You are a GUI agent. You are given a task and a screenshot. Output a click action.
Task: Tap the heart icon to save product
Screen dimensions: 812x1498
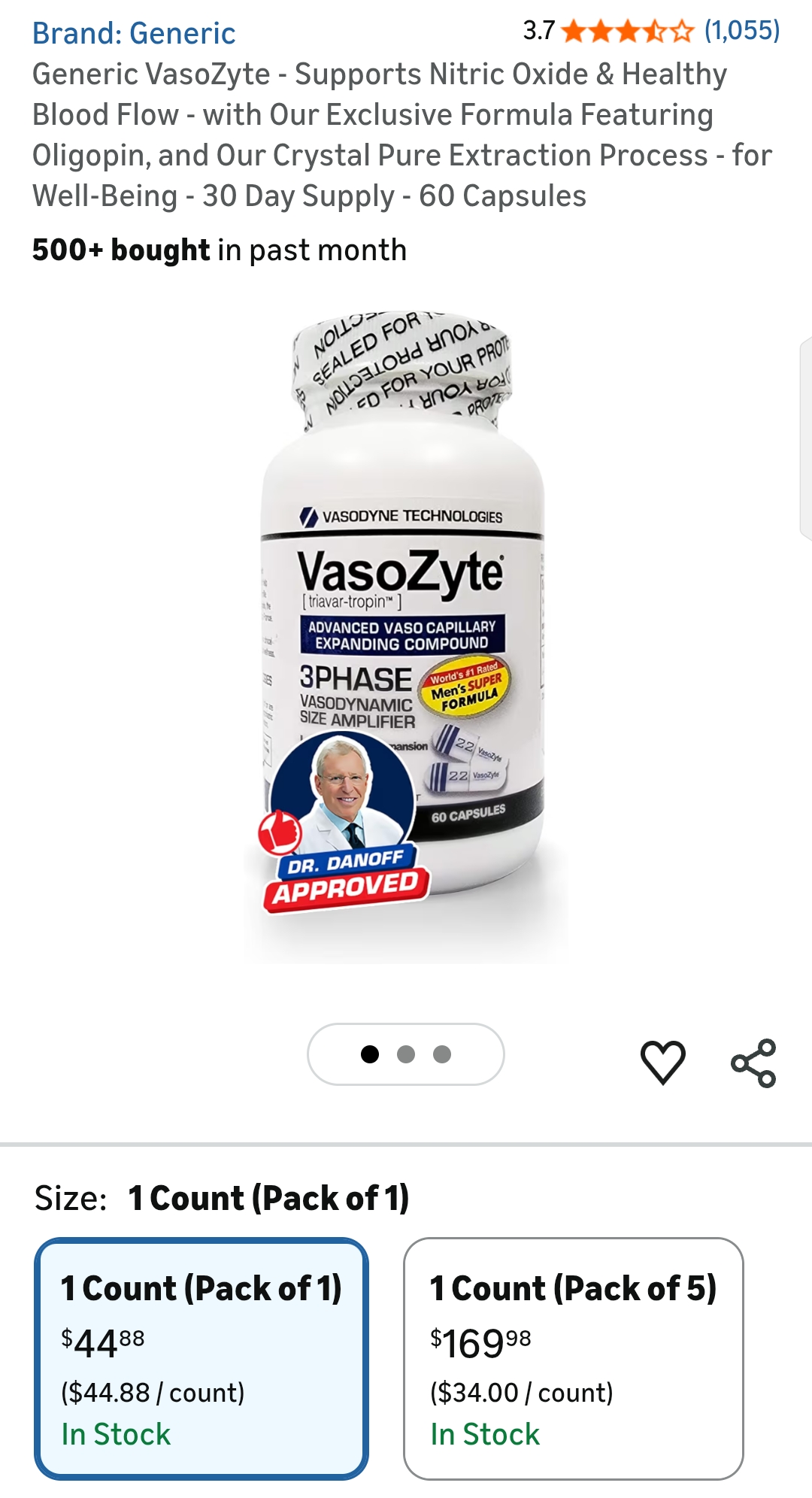(663, 1063)
